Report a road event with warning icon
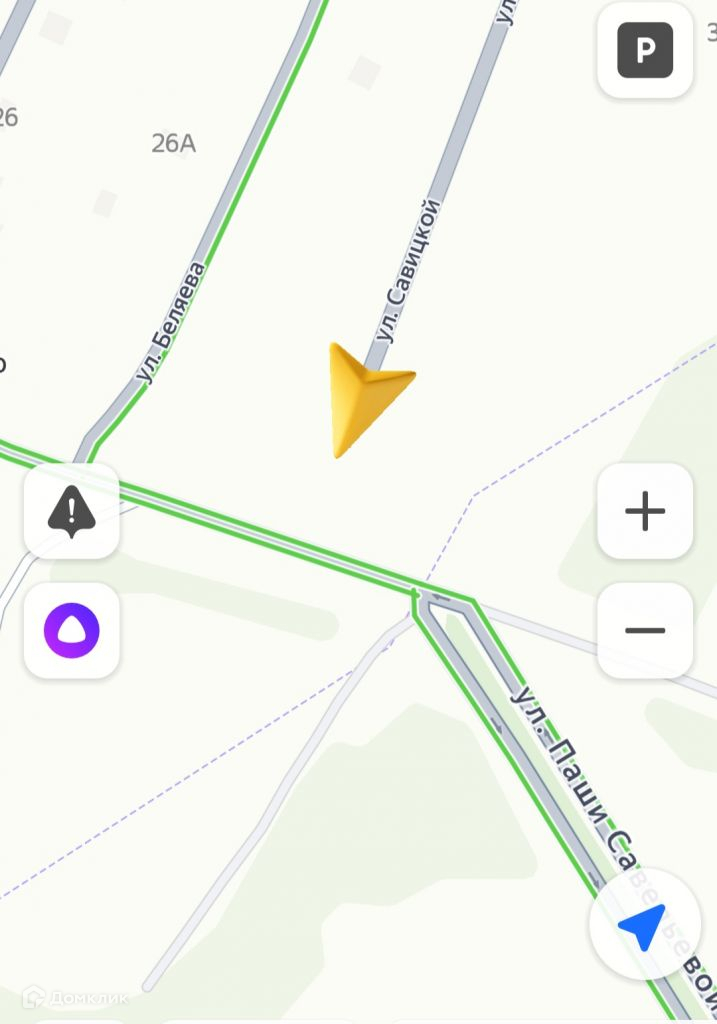 click(72, 511)
